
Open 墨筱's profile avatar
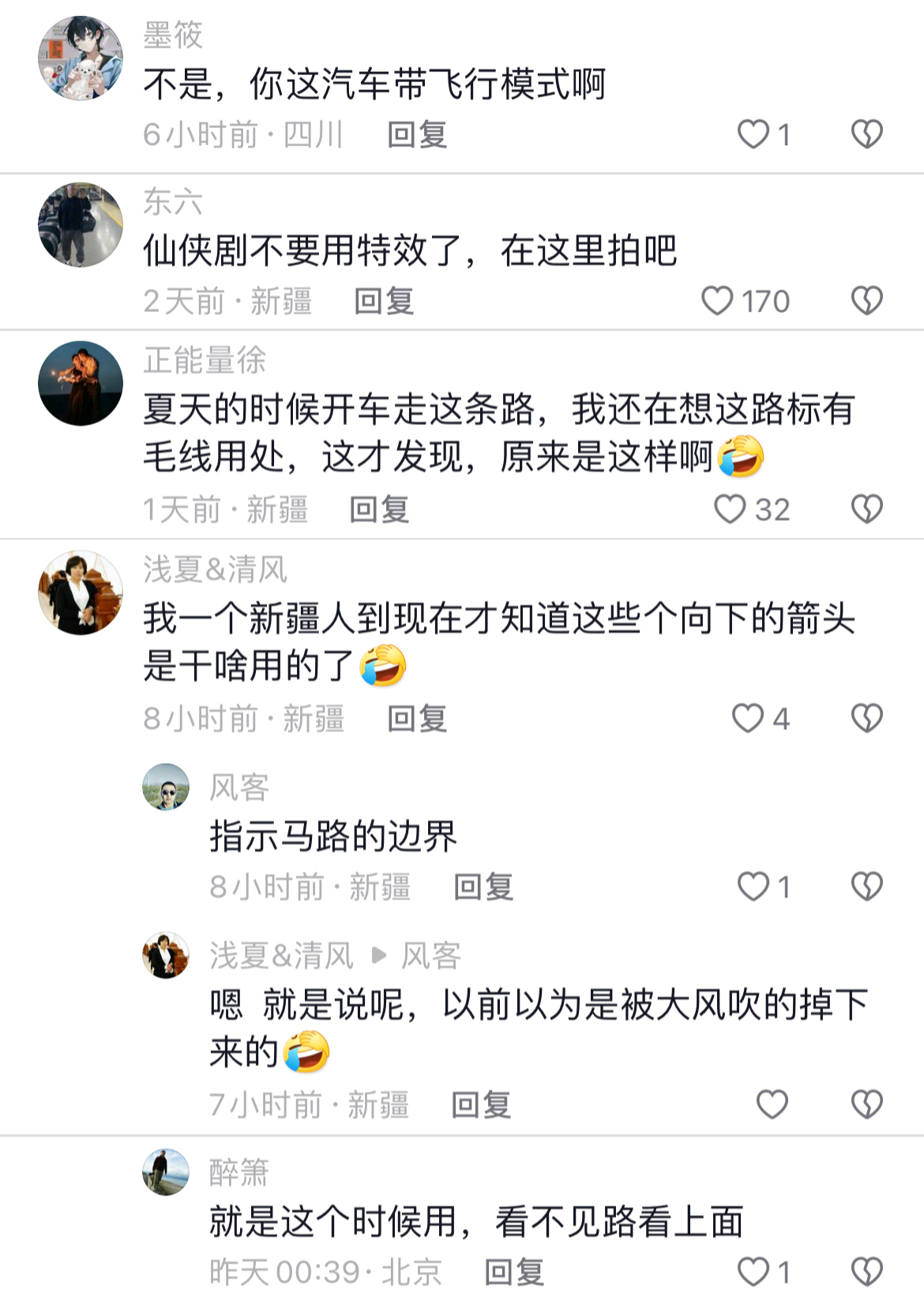(x=81, y=58)
